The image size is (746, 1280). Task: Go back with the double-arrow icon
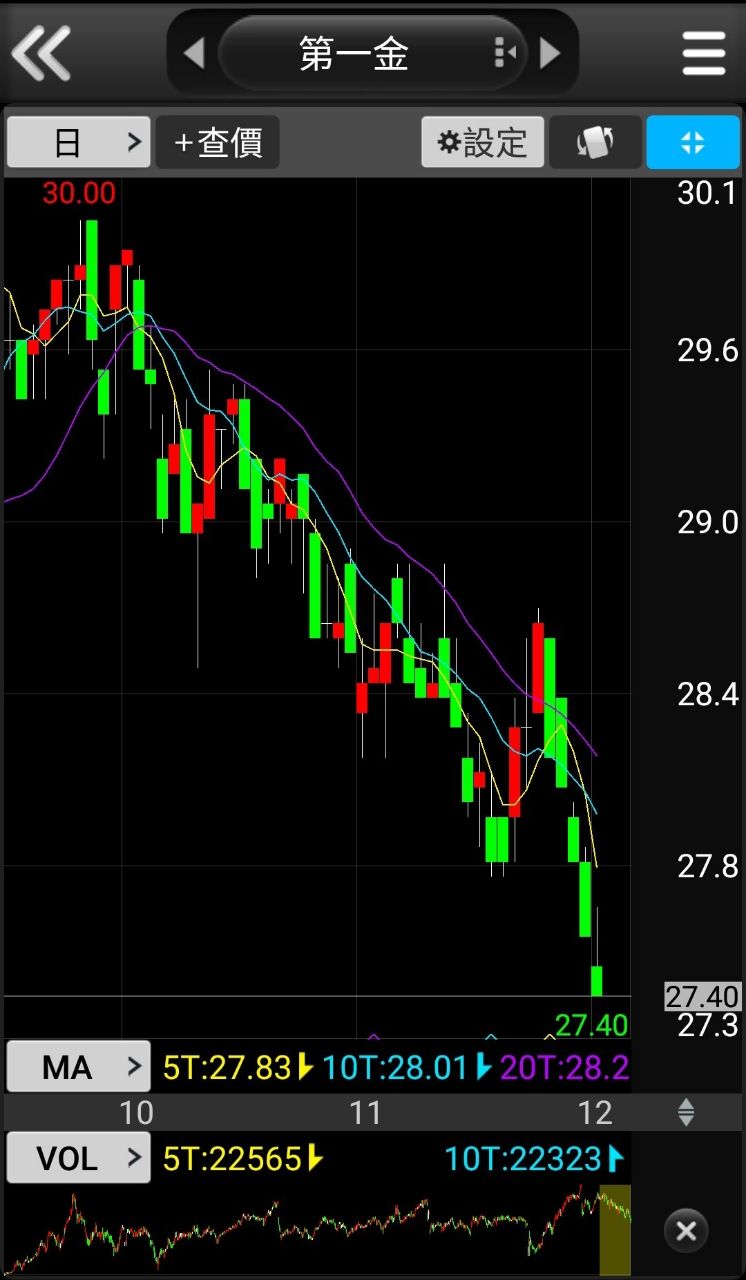tap(42, 53)
